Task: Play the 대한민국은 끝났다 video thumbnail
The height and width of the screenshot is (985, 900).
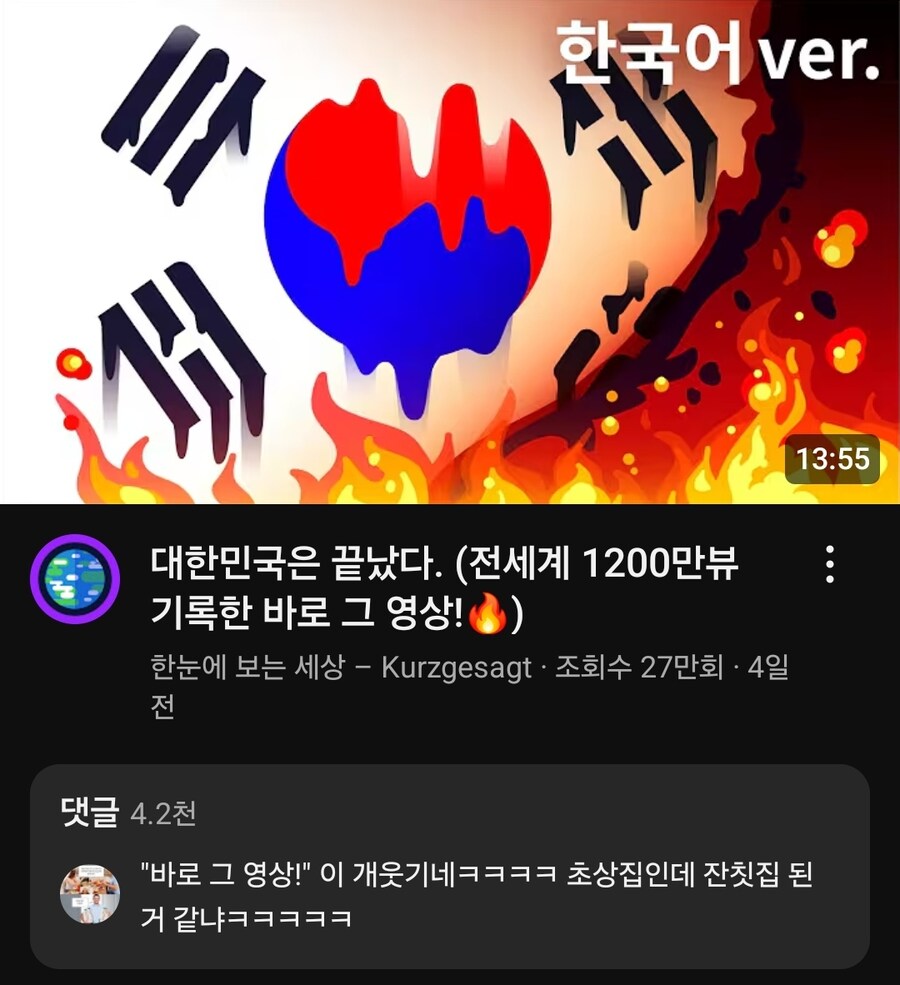Action: click(x=450, y=250)
